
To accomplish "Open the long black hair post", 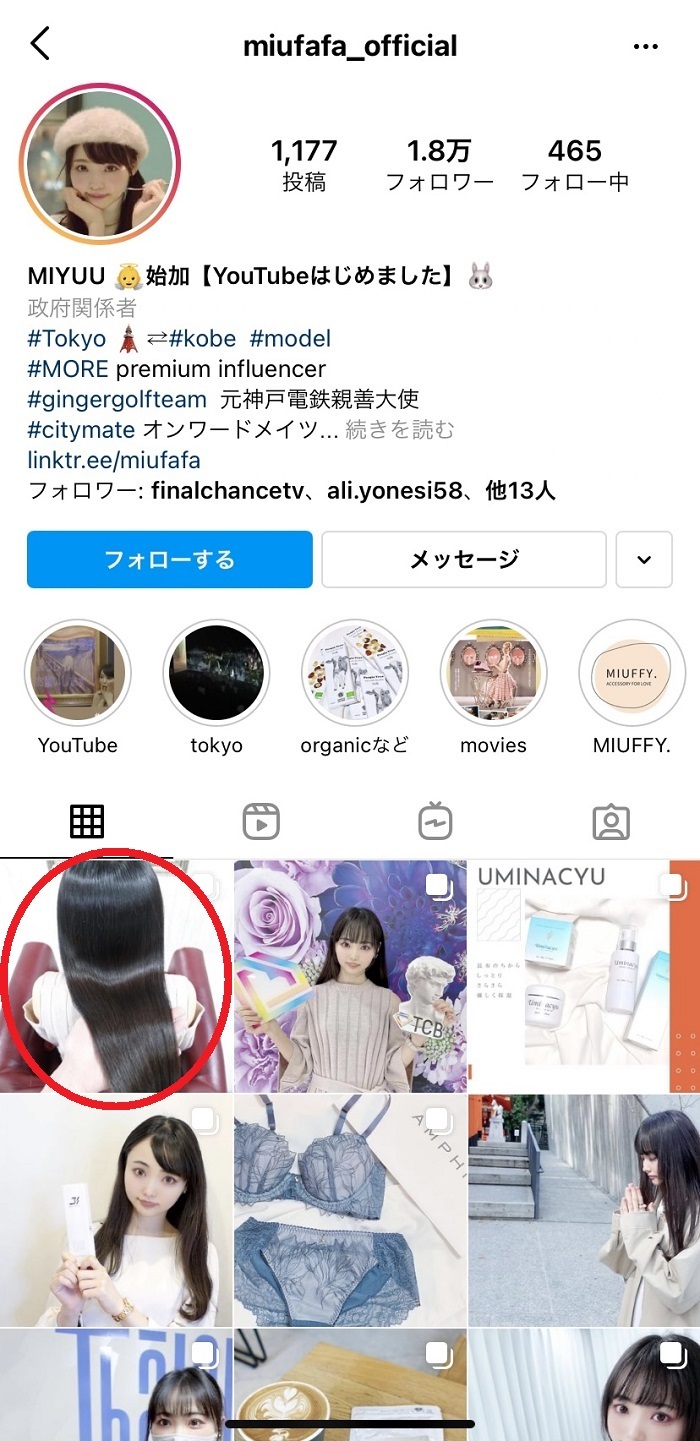I will [x=115, y=975].
